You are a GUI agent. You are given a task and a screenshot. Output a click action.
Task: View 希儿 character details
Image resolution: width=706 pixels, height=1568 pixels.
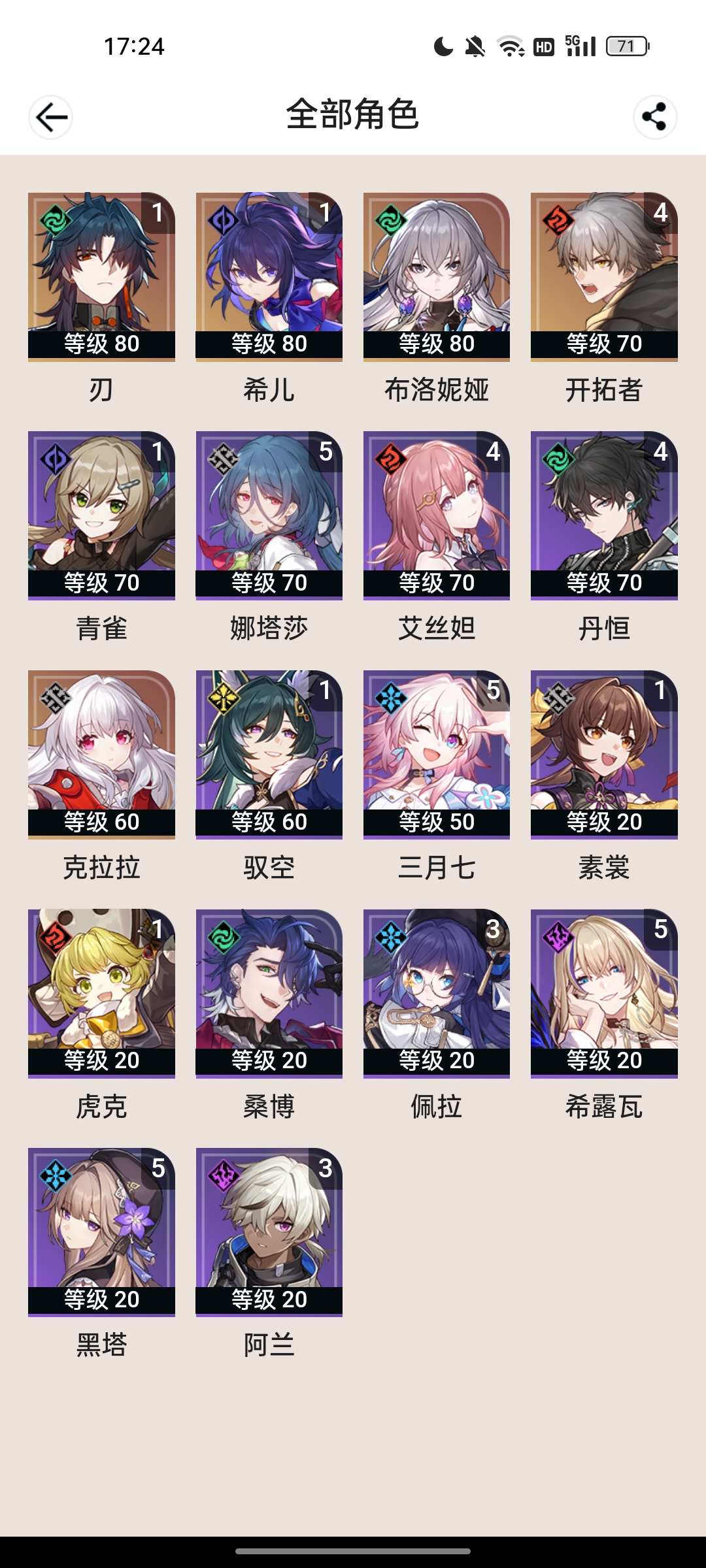click(269, 276)
